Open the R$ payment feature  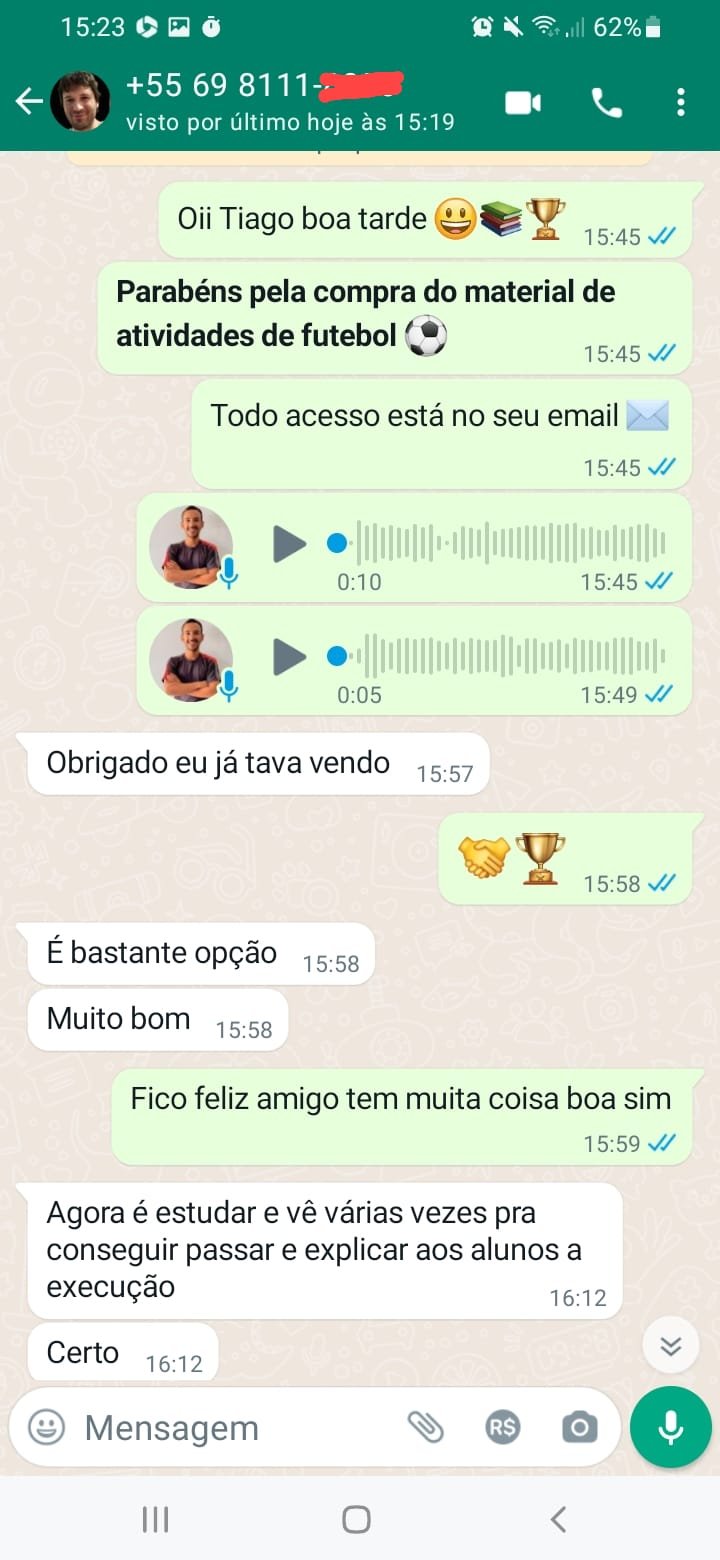coord(503,1428)
